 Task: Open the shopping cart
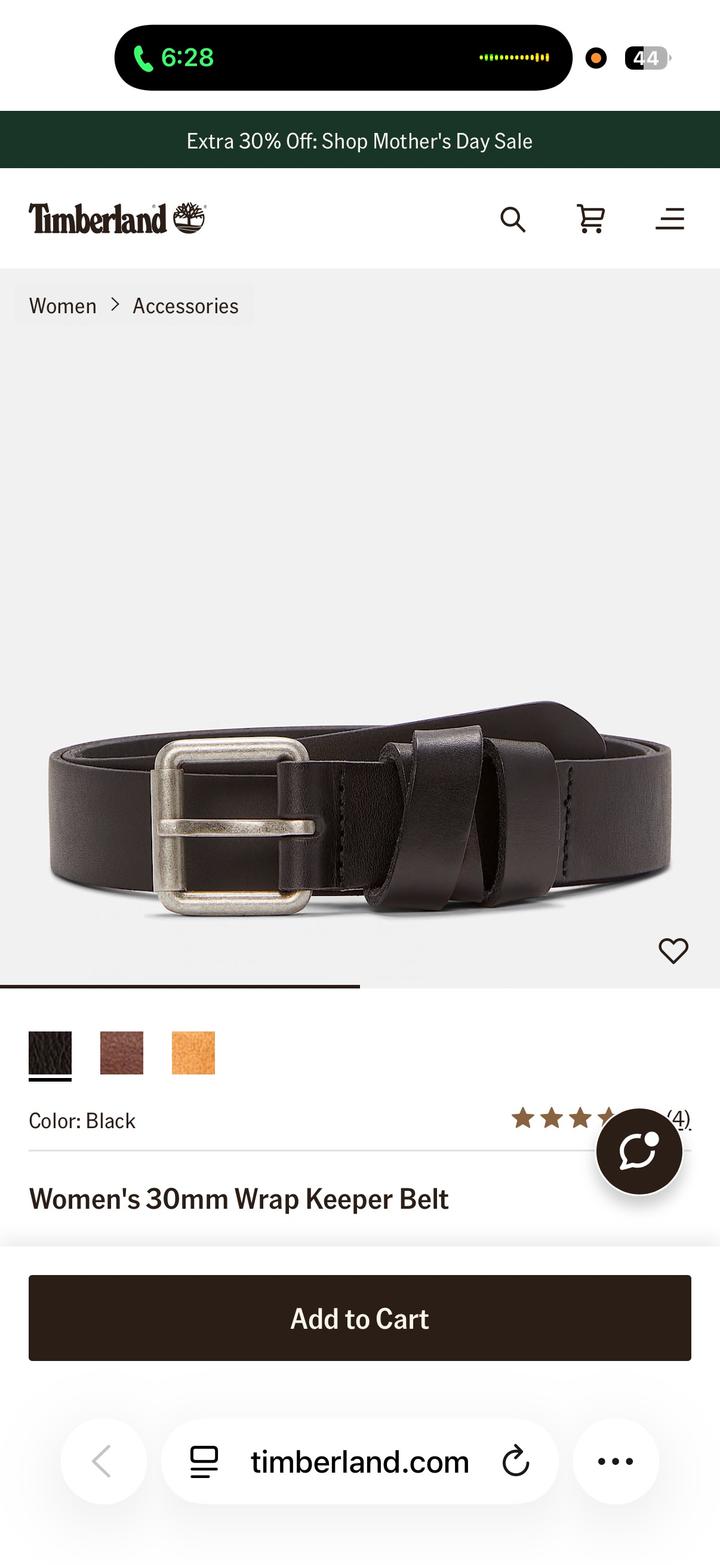591,218
